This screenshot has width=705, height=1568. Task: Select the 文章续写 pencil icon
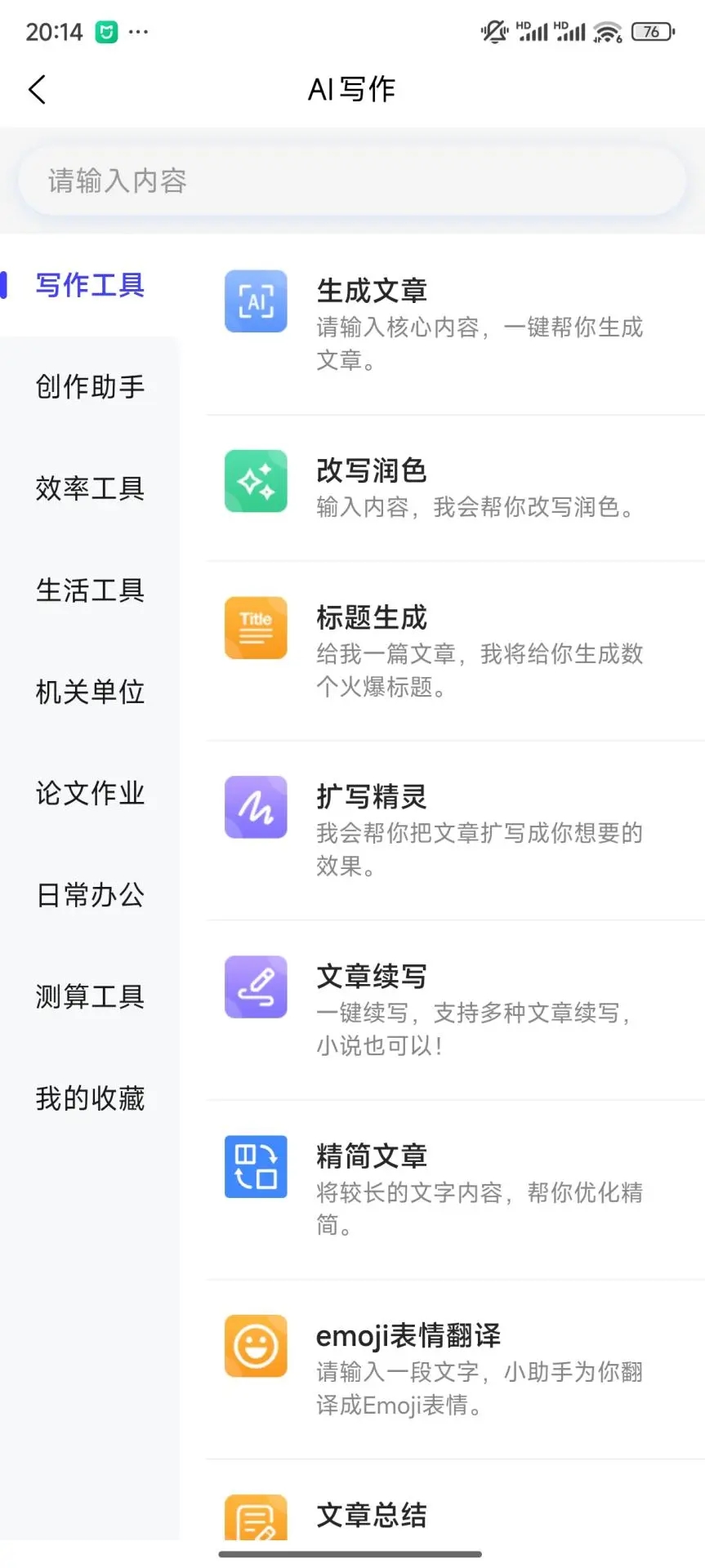coord(256,987)
